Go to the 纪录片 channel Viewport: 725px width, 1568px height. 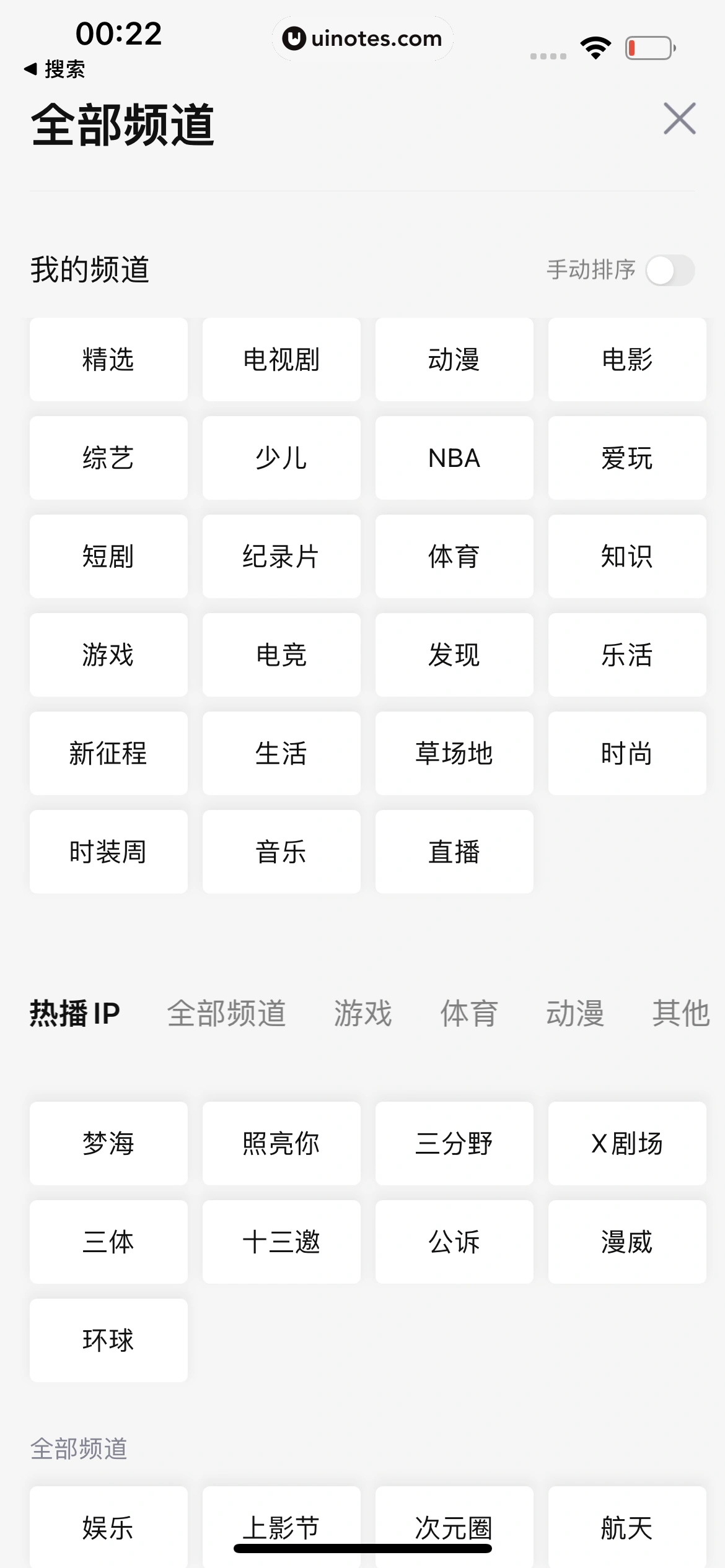(281, 557)
